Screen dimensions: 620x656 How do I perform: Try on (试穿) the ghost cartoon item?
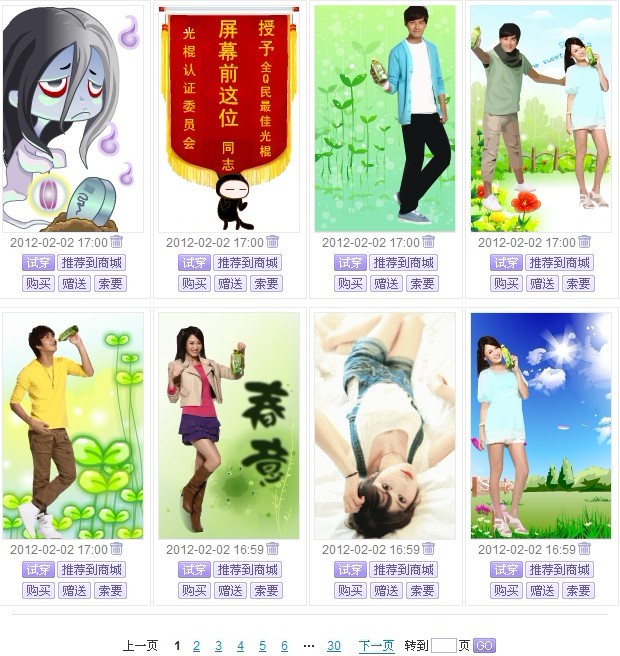coord(38,263)
